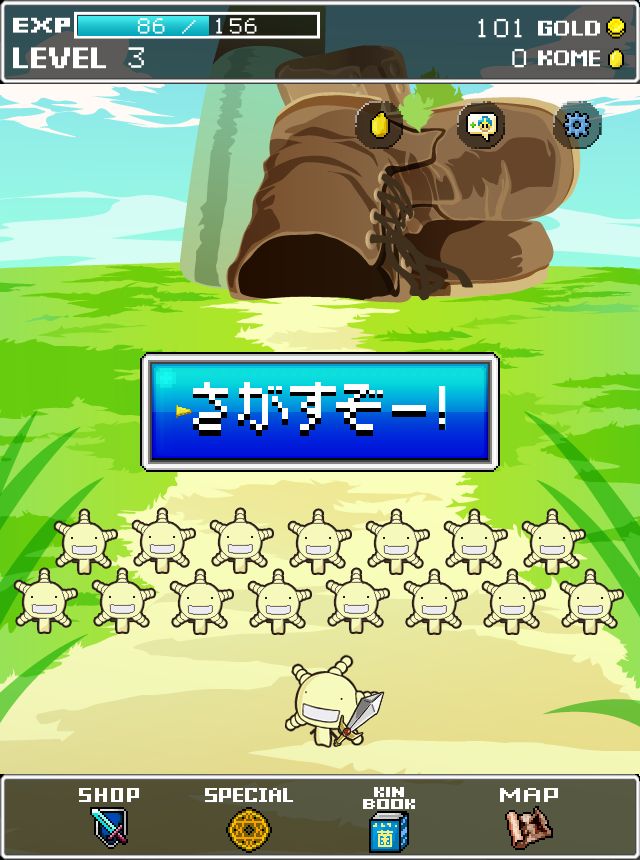Open the Special menu
The image size is (640, 860).
(248, 817)
